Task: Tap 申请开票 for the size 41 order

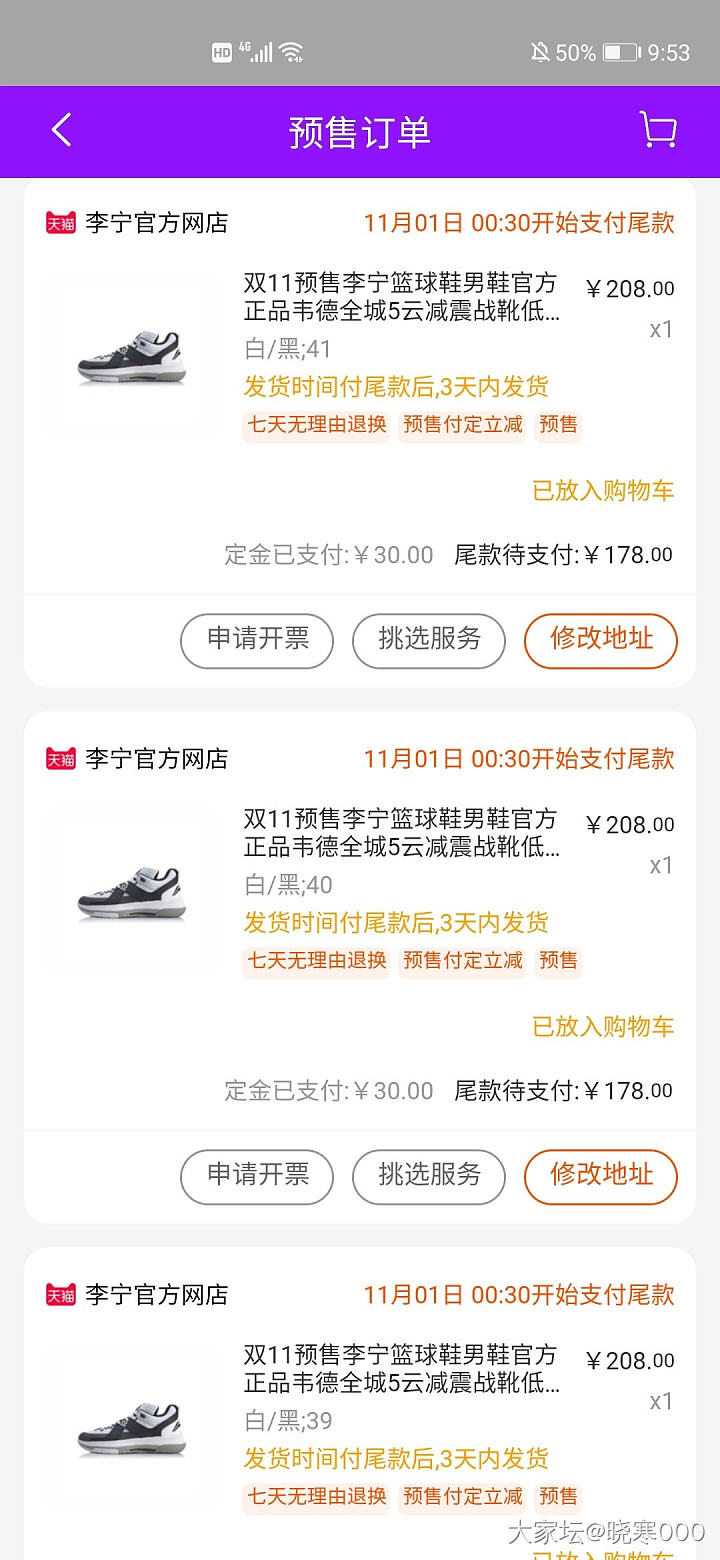Action: tap(257, 640)
